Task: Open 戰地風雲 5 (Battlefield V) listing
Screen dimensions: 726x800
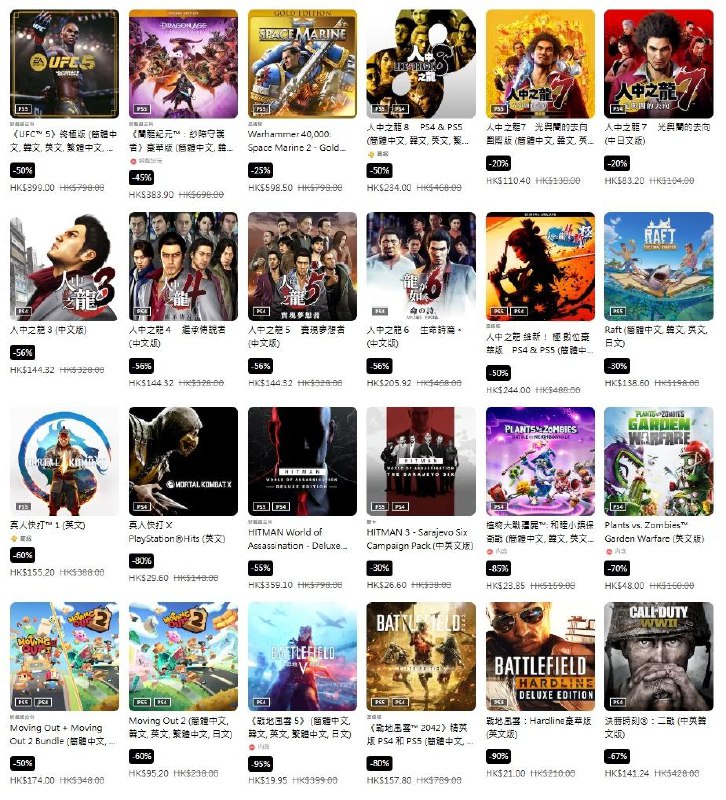Action: [302, 656]
